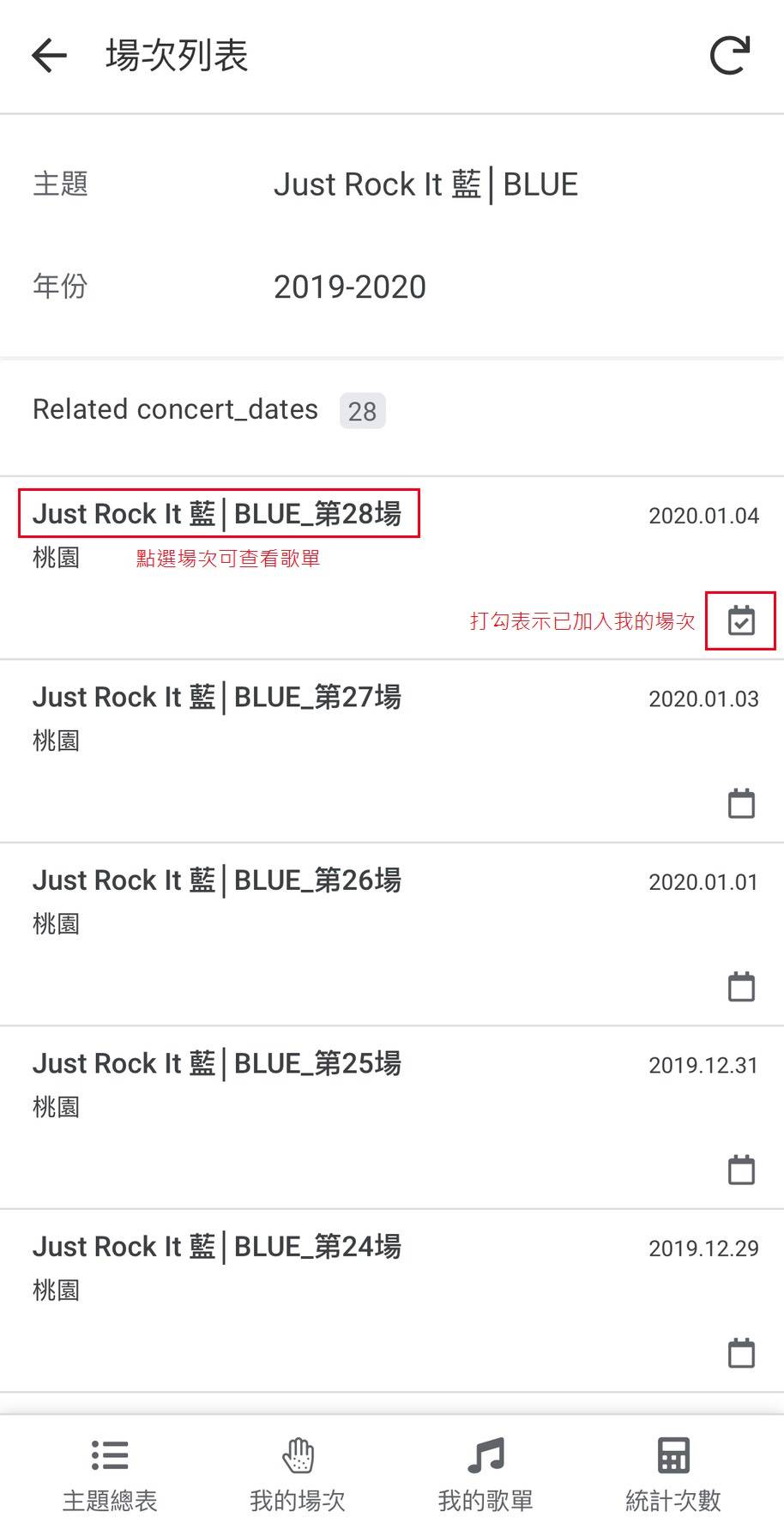Screen dimensions: 784x1536
Task: Tap the calendar icon for 第24場
Action: pos(741,1353)
